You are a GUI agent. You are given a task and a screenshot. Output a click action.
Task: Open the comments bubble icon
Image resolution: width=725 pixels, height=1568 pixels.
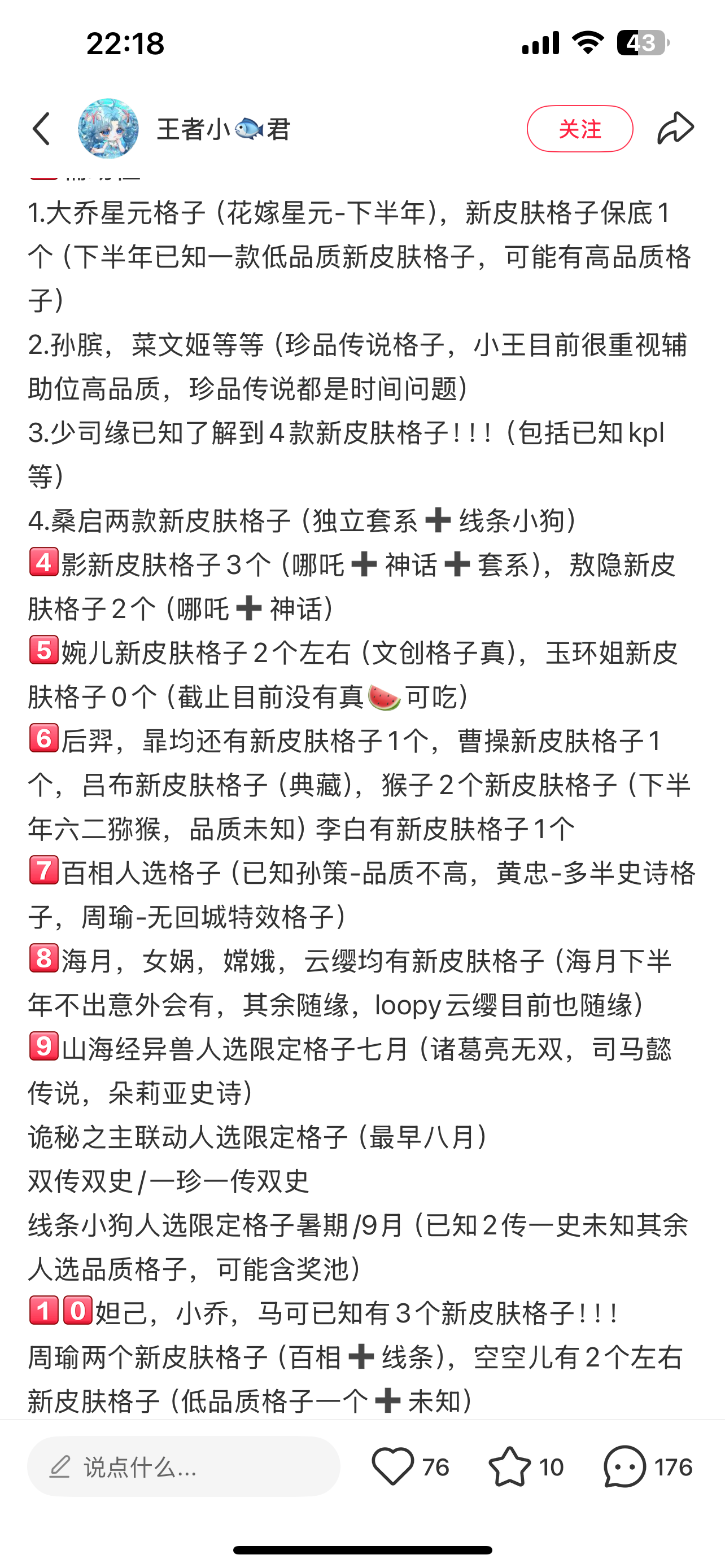(x=624, y=1466)
